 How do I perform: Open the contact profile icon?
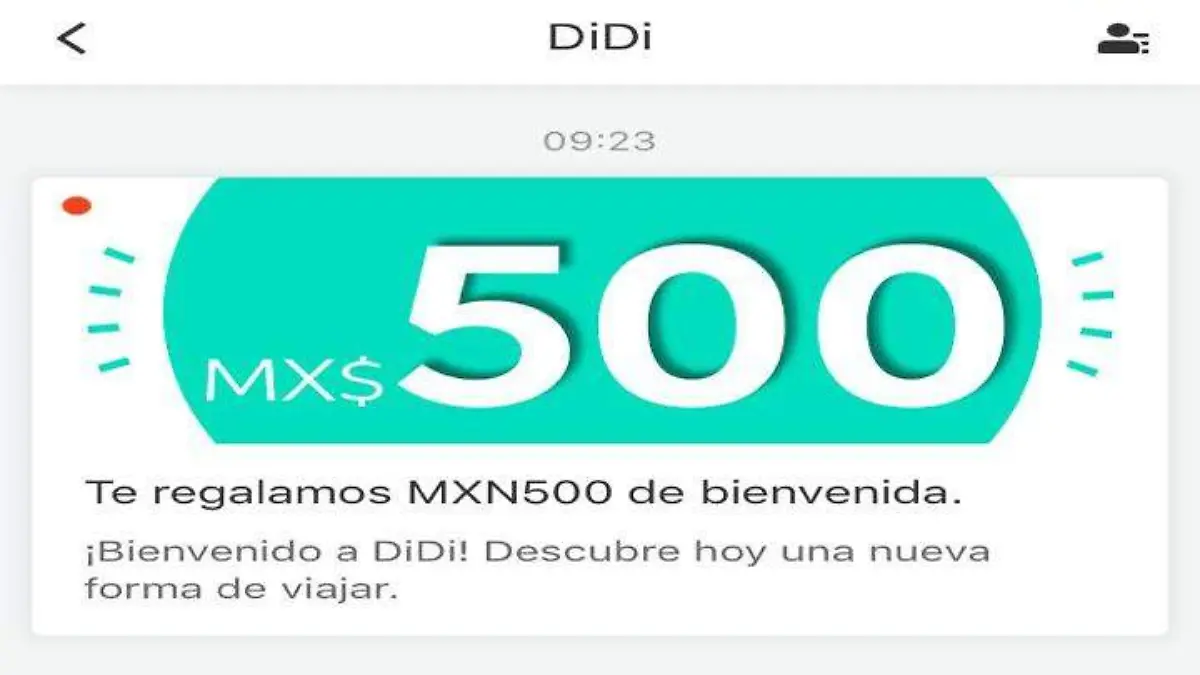point(1122,40)
